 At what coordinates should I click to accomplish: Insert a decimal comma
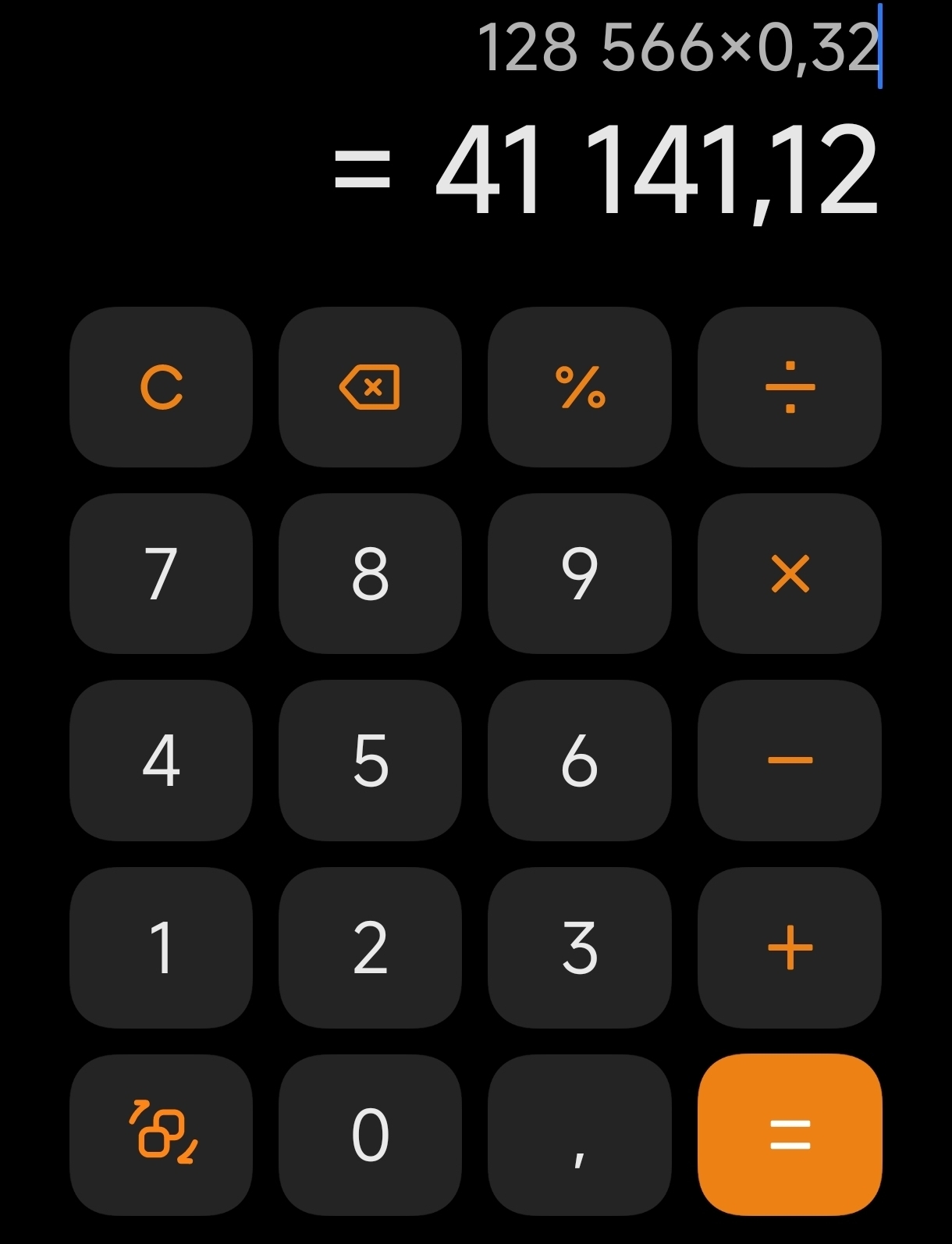pos(579,1134)
